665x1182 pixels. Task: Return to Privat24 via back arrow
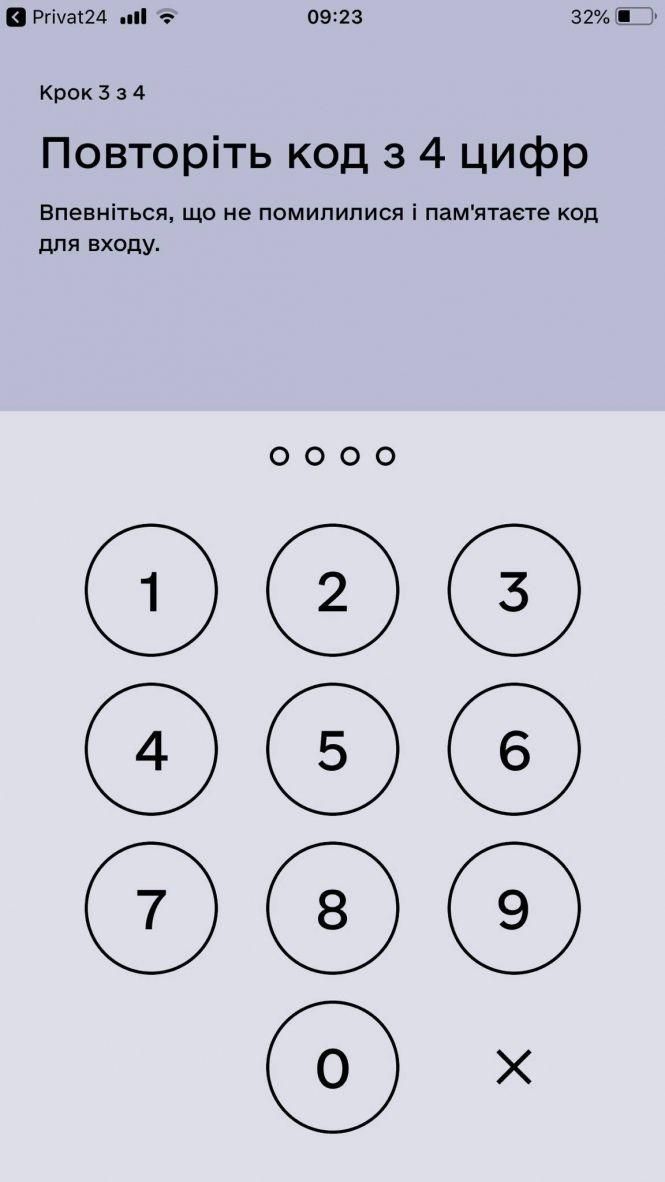(16, 17)
